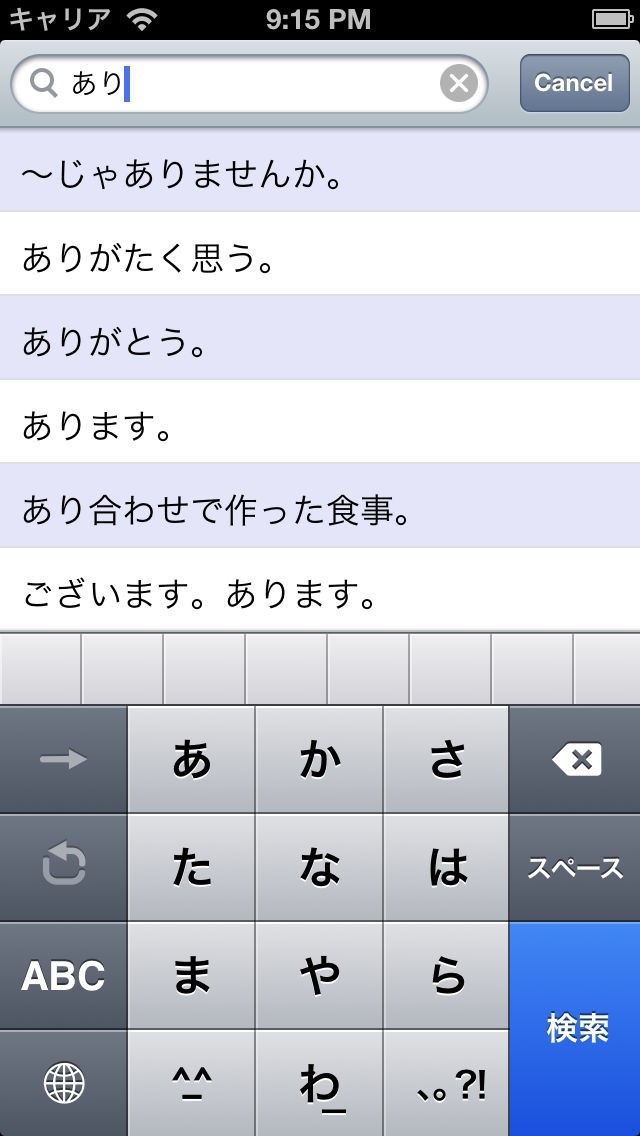Open the result ありがたく思う。

pos(320,259)
